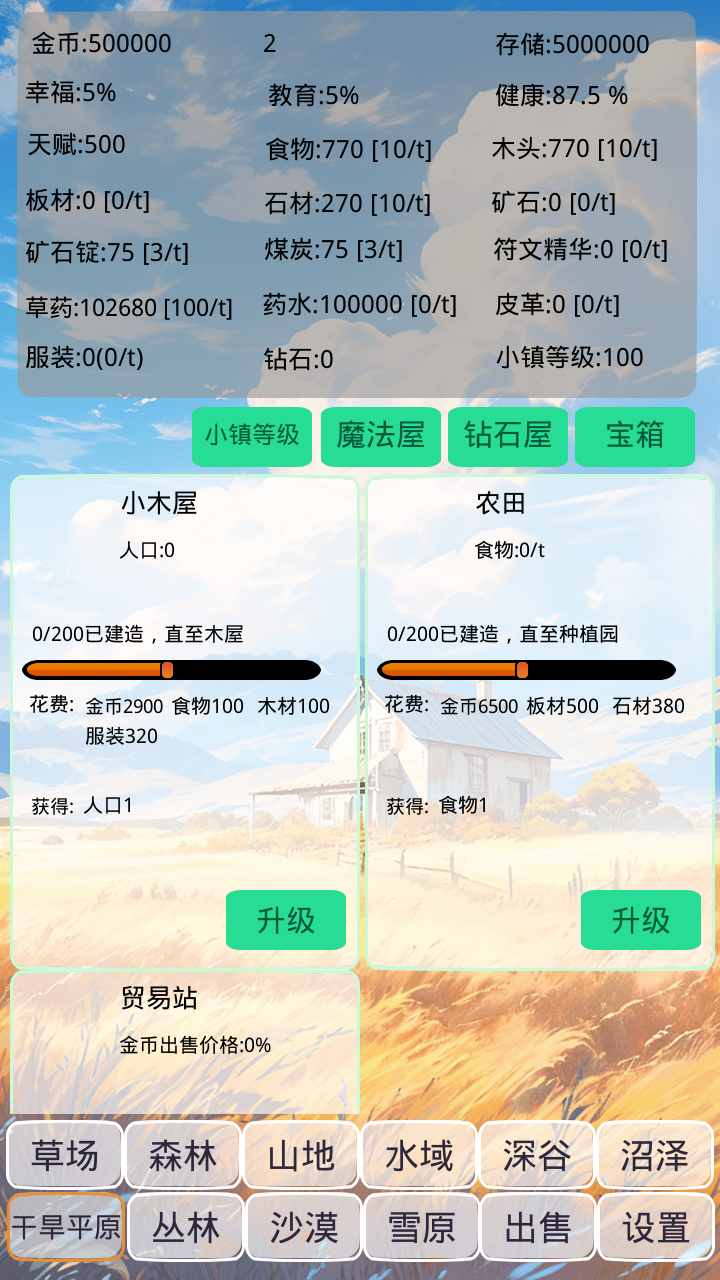This screenshot has height=1280, width=720.
Task: Upgrade the 小木屋 cabin
Action: (x=286, y=920)
